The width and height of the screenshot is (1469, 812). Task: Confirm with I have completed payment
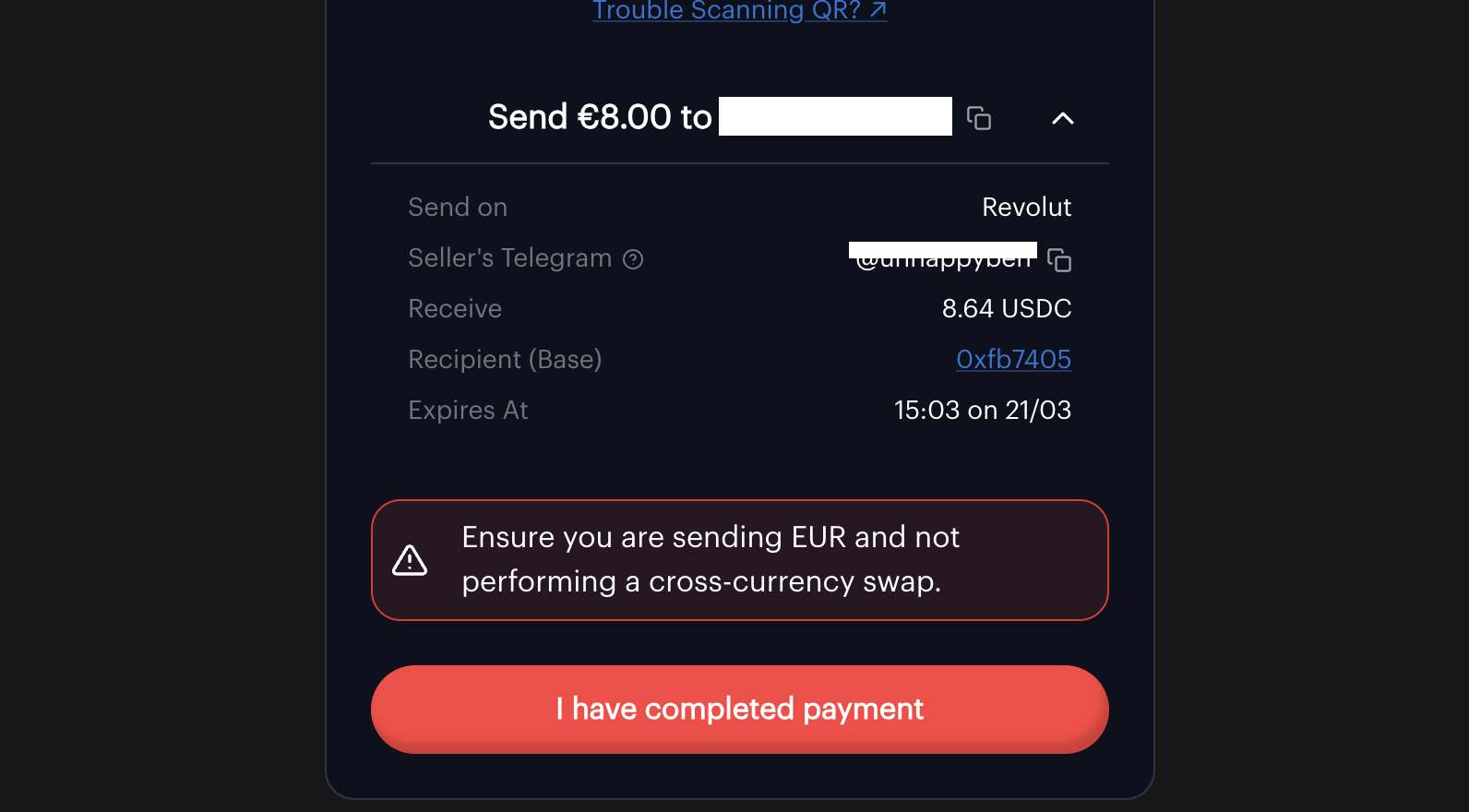[739, 709]
